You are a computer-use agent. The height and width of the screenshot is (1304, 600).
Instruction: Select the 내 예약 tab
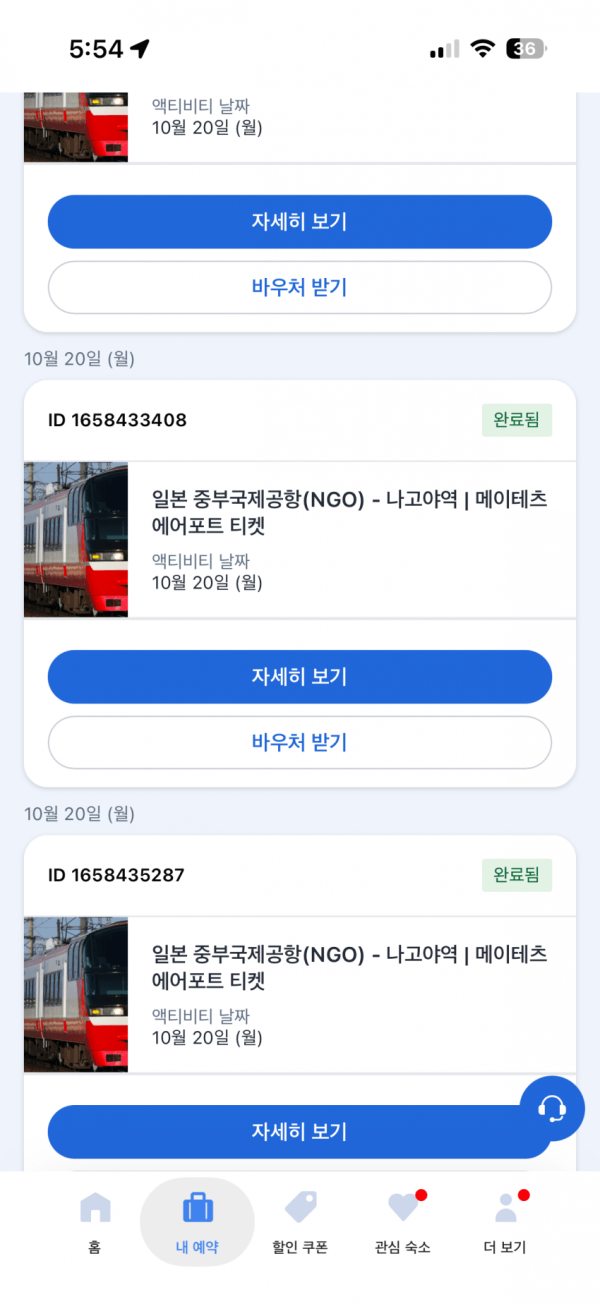click(x=197, y=1222)
